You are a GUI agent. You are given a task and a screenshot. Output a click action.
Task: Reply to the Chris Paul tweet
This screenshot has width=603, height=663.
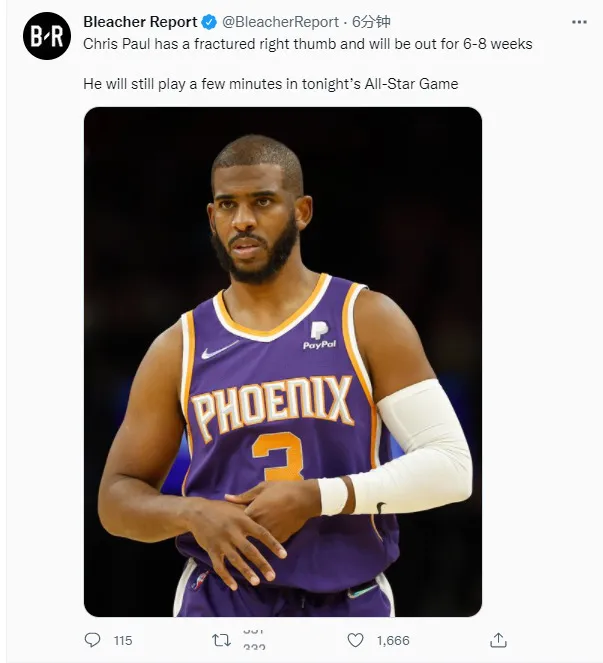point(93,640)
